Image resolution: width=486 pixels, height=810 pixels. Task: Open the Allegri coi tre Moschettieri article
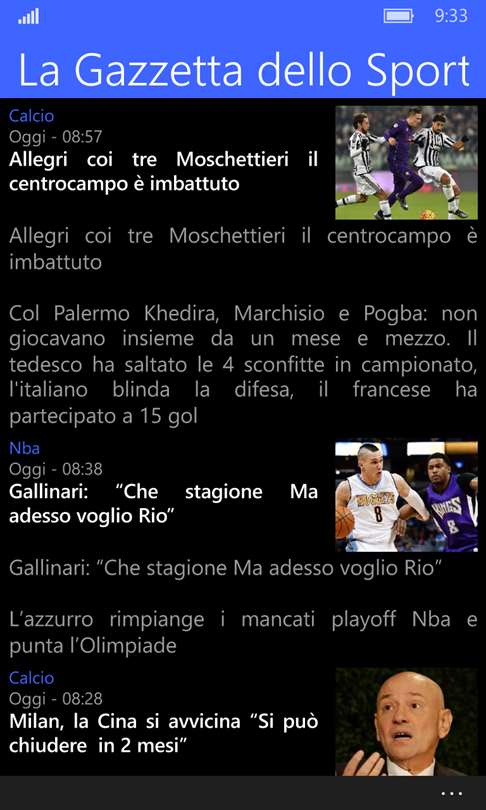coord(163,172)
